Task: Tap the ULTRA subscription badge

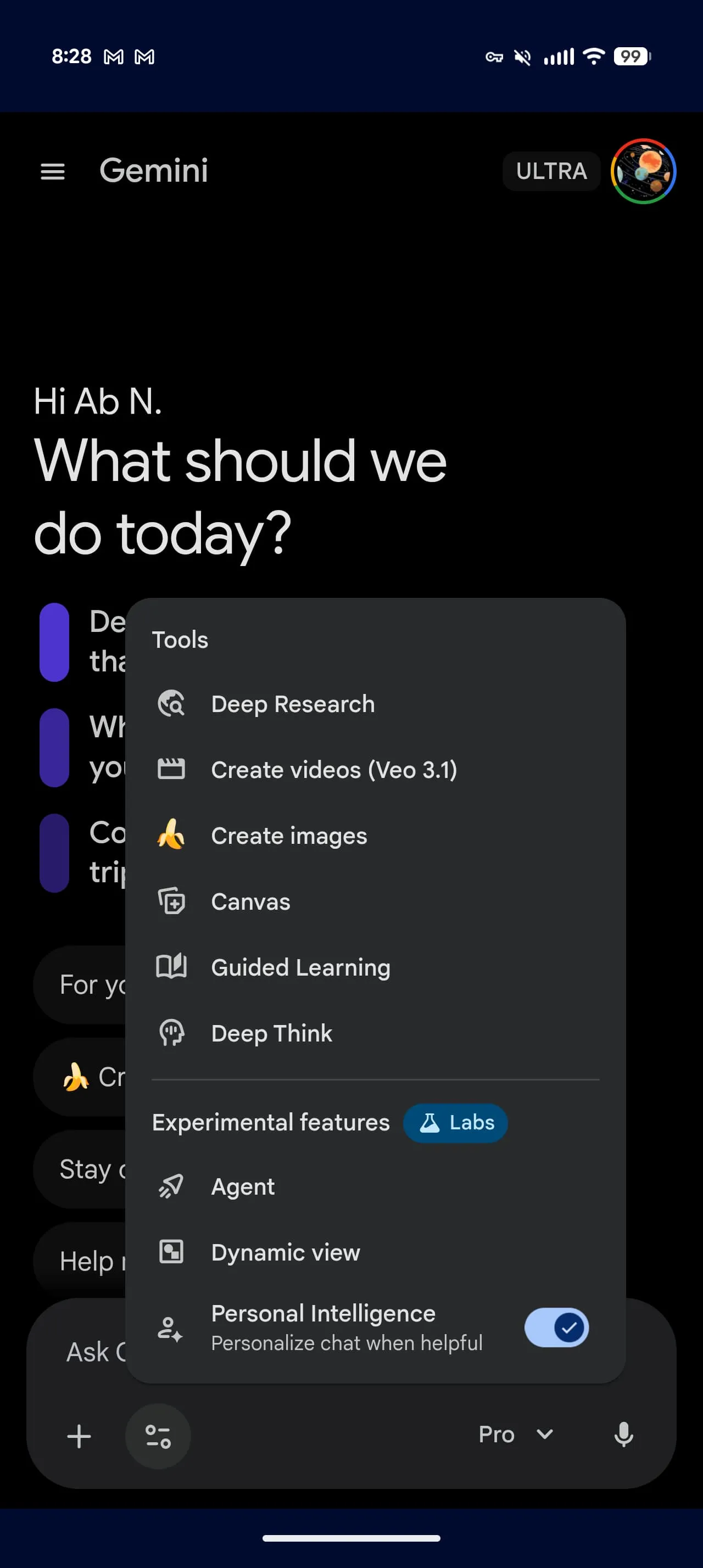Action: click(x=551, y=171)
